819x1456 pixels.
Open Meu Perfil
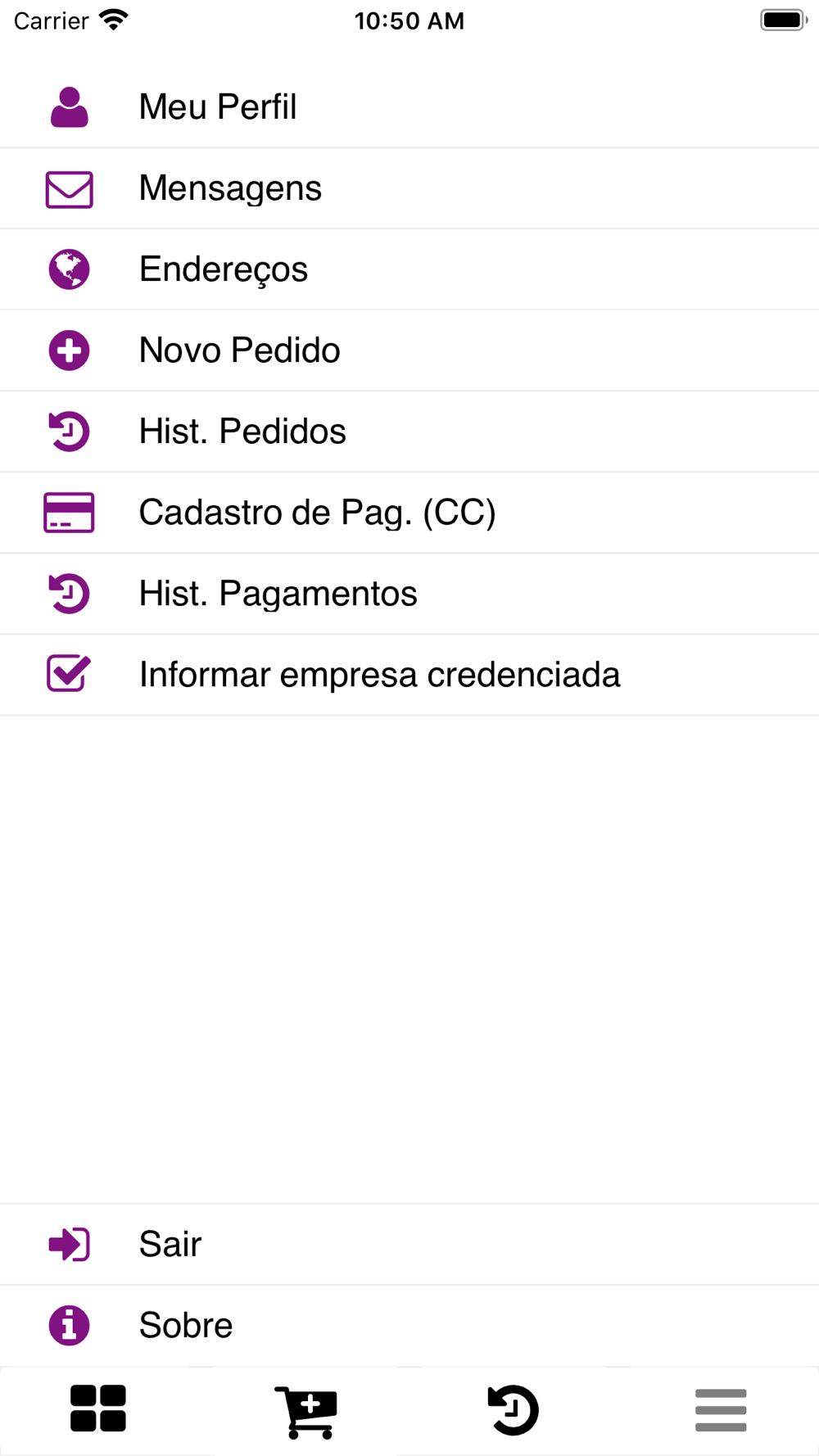click(x=409, y=107)
